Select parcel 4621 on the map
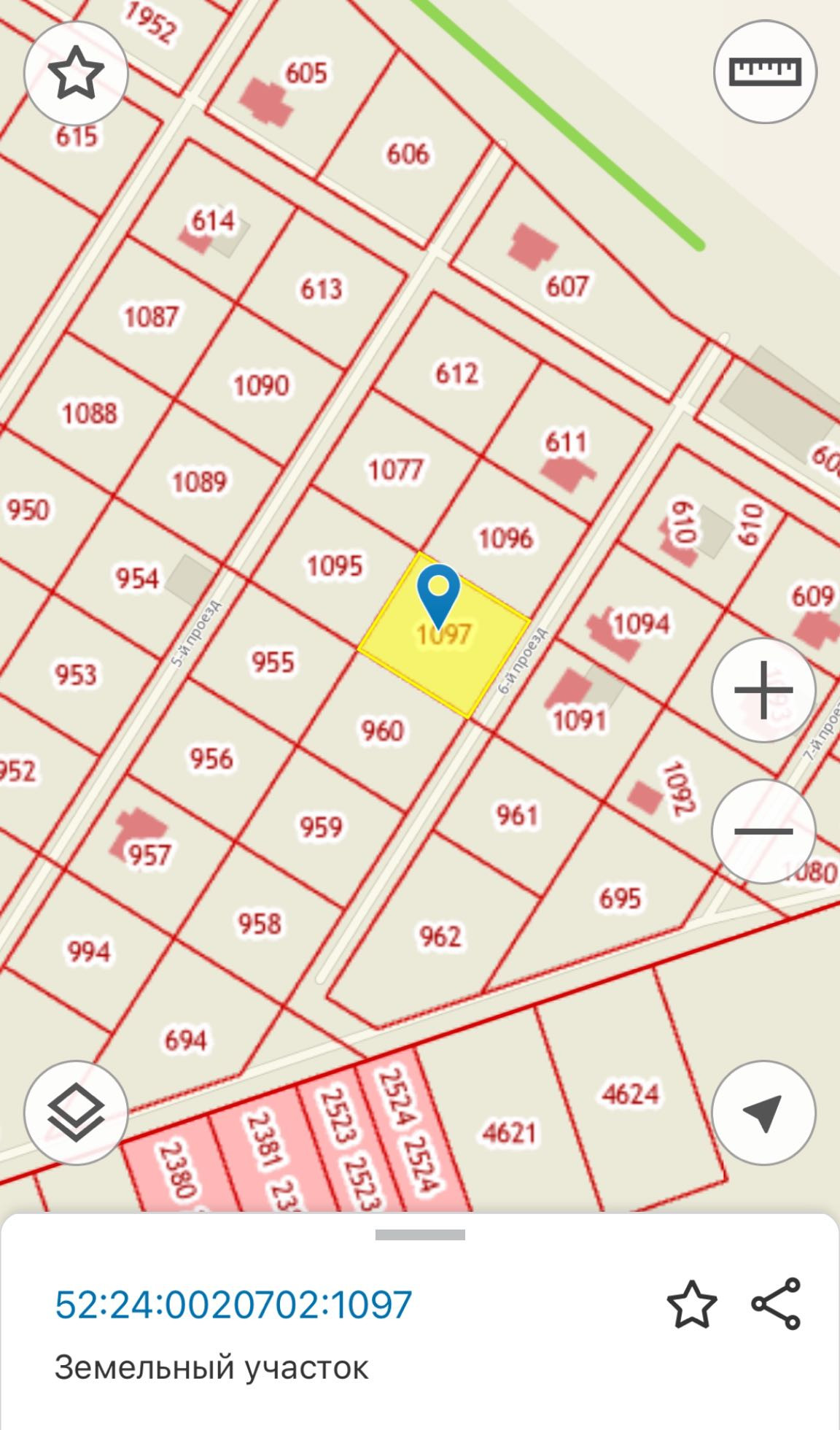 (x=509, y=1133)
